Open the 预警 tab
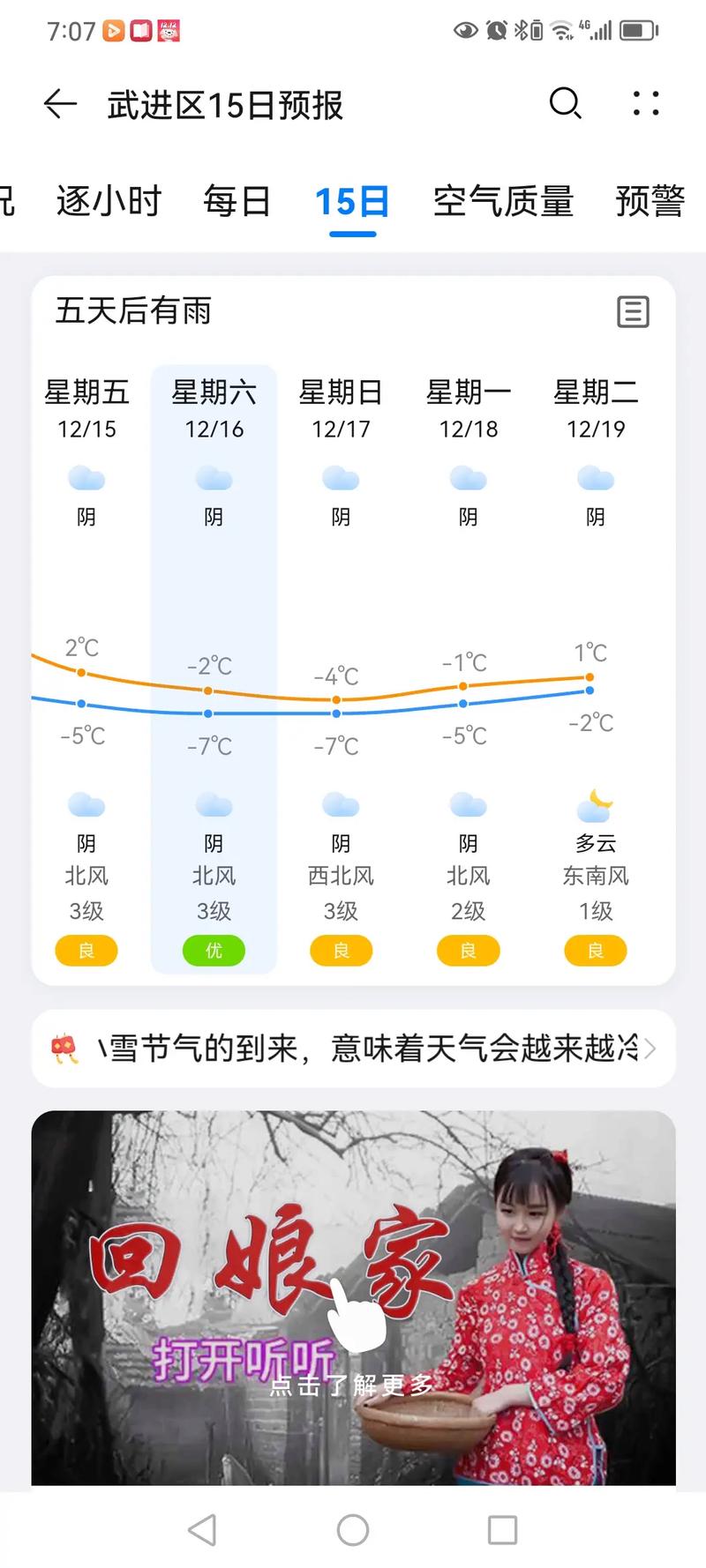This screenshot has width=706, height=1568. (651, 201)
